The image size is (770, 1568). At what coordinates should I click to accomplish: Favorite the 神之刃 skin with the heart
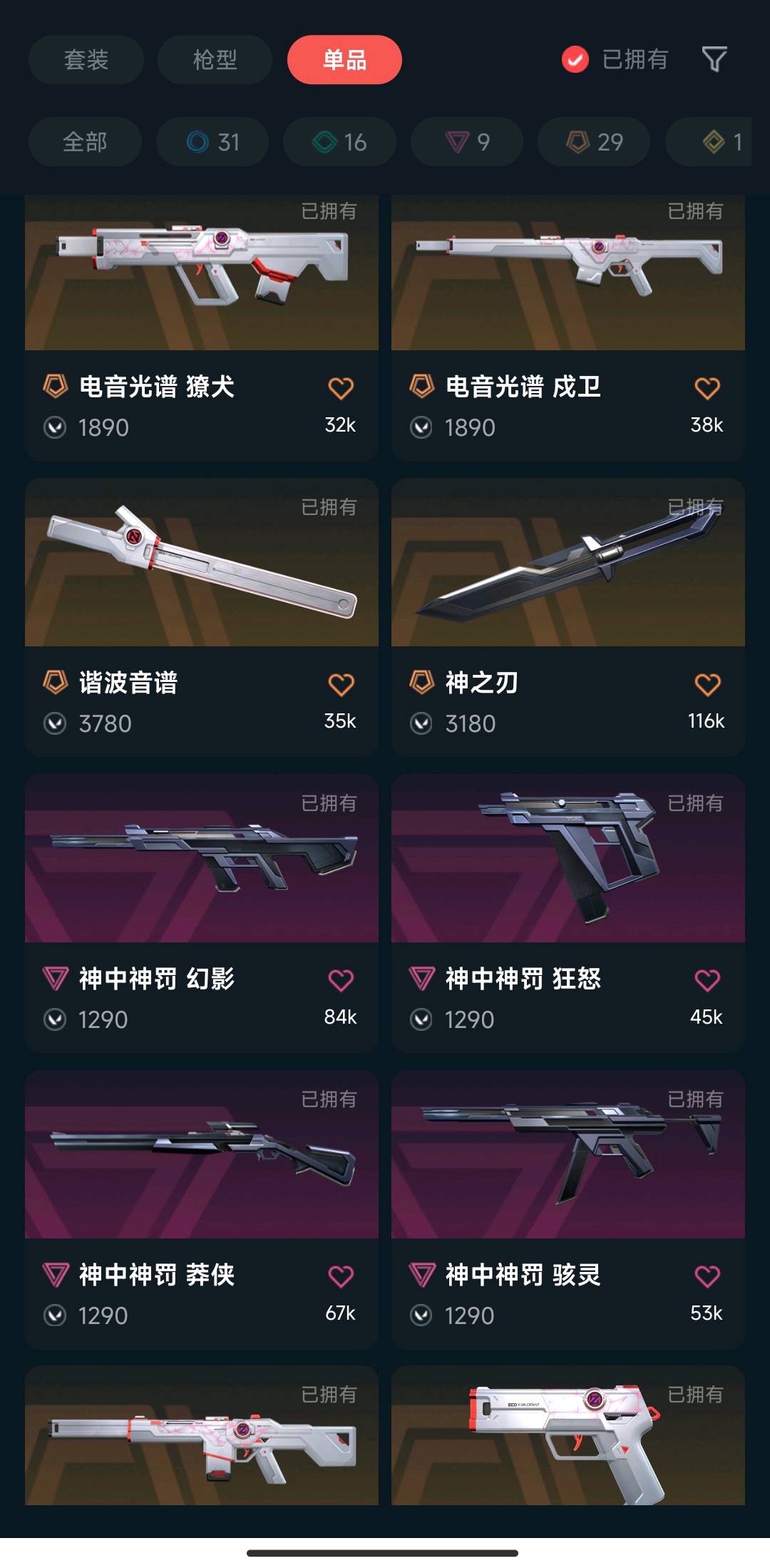(x=707, y=684)
